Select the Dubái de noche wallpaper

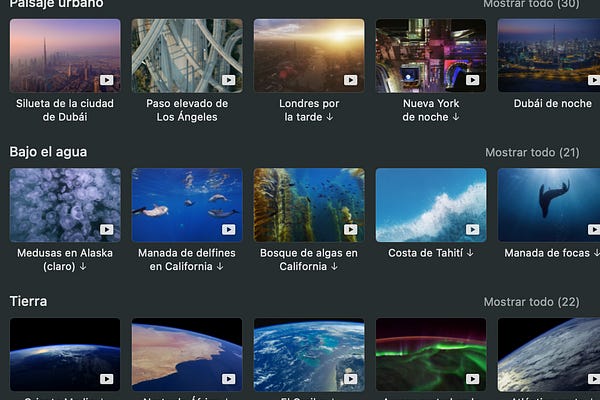pyautogui.click(x=550, y=55)
